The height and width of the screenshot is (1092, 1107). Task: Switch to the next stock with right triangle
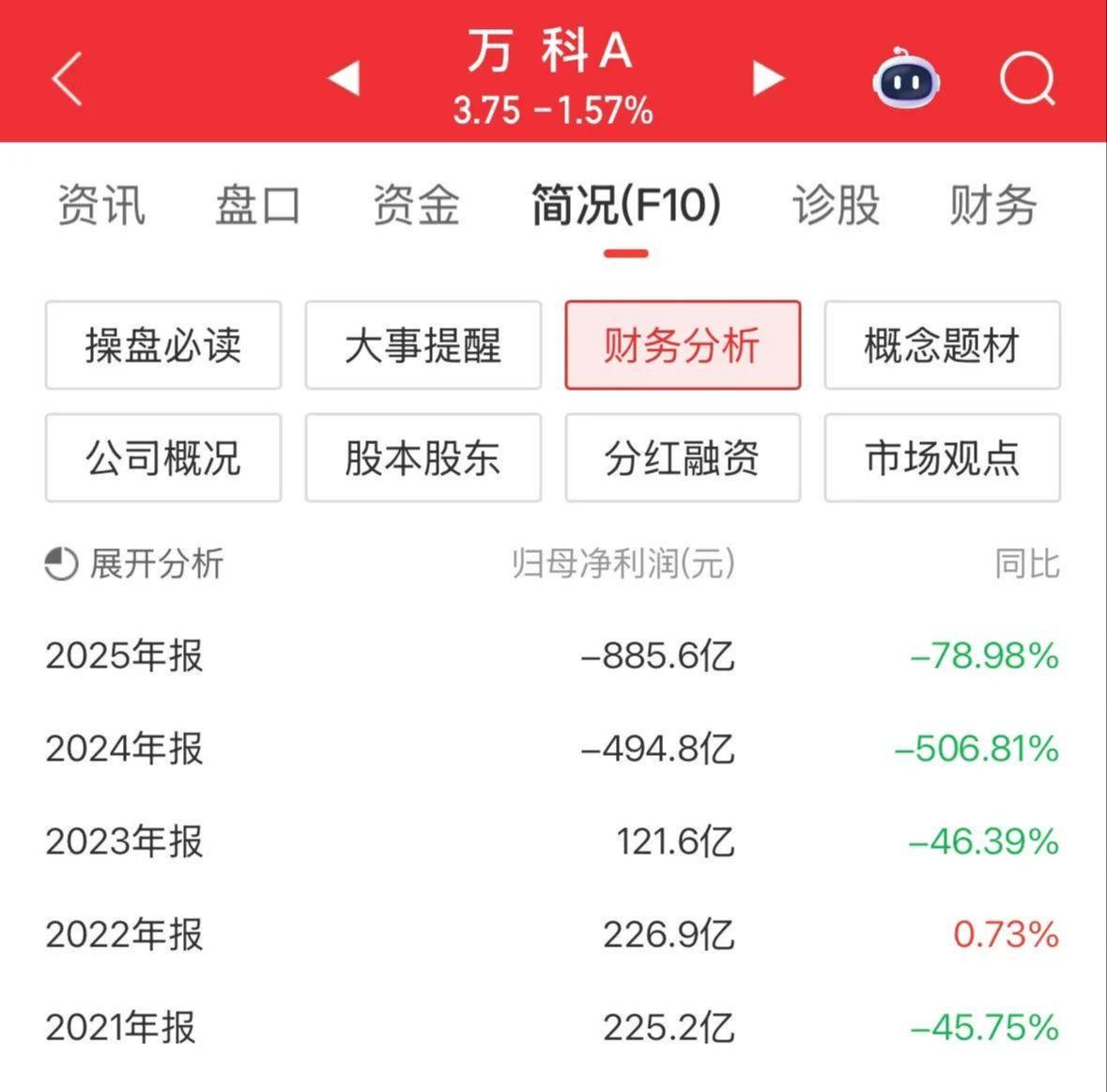pyautogui.click(x=768, y=77)
